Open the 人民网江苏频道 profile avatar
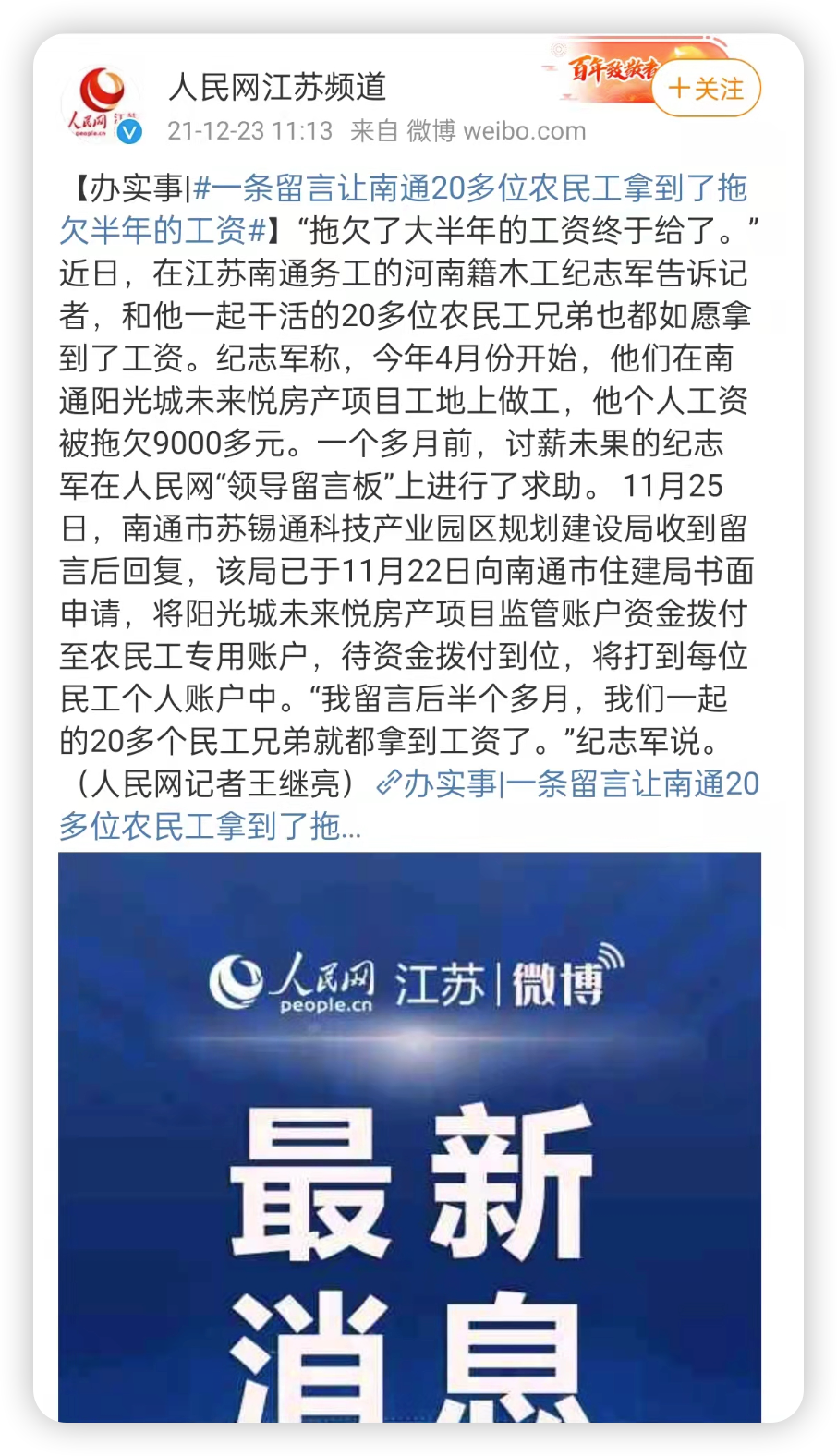Viewport: 837px width, 1456px height. [100, 103]
